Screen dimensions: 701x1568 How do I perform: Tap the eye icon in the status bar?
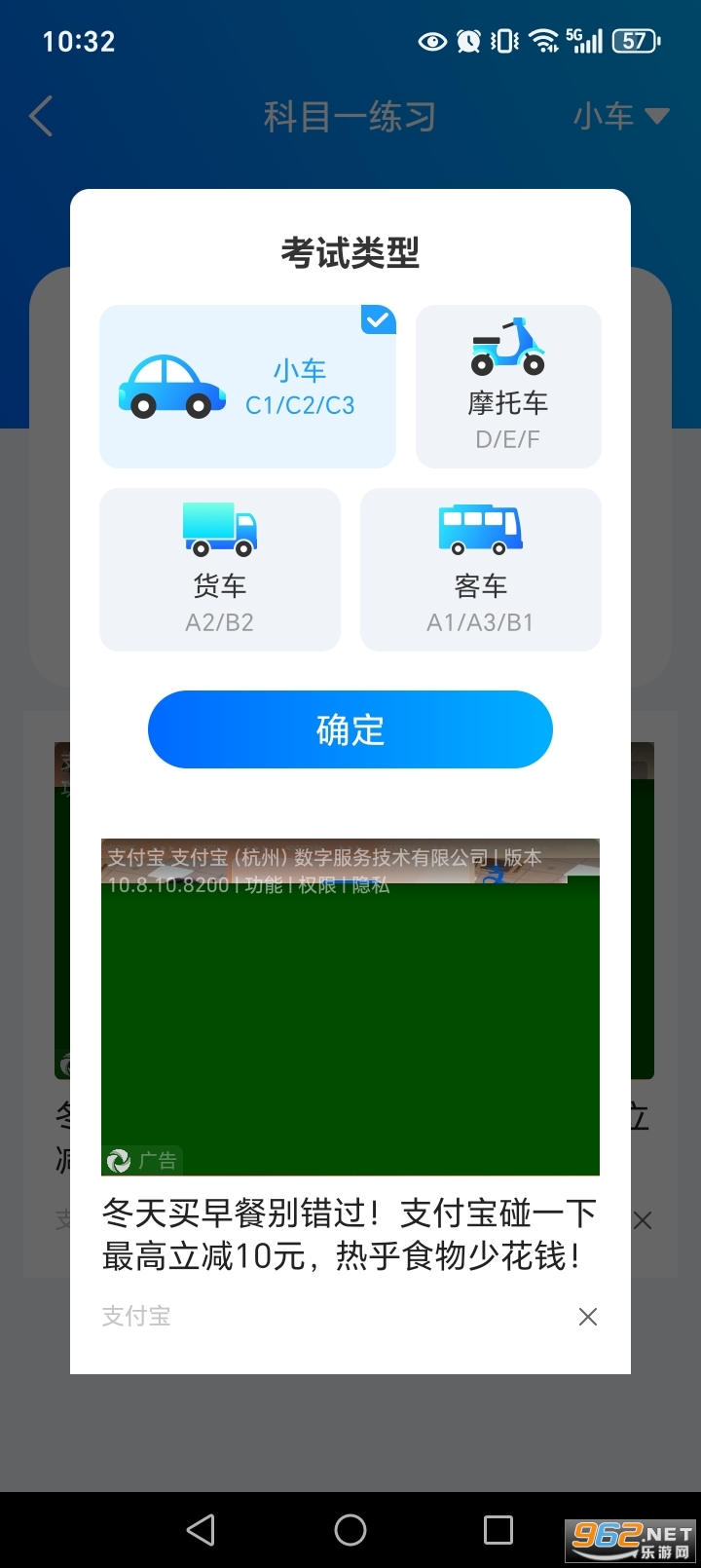click(431, 41)
